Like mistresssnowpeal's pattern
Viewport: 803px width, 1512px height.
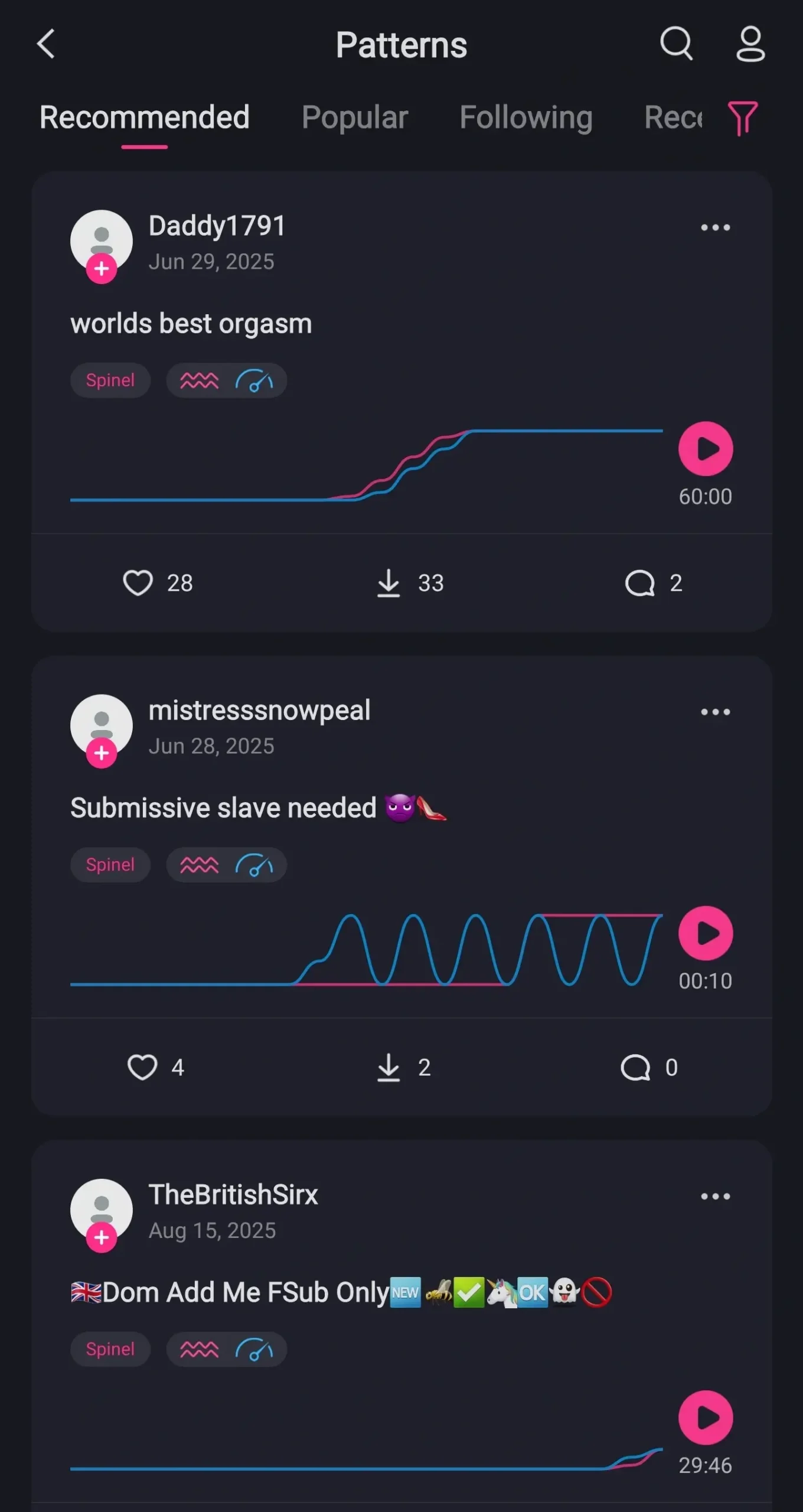(142, 1067)
